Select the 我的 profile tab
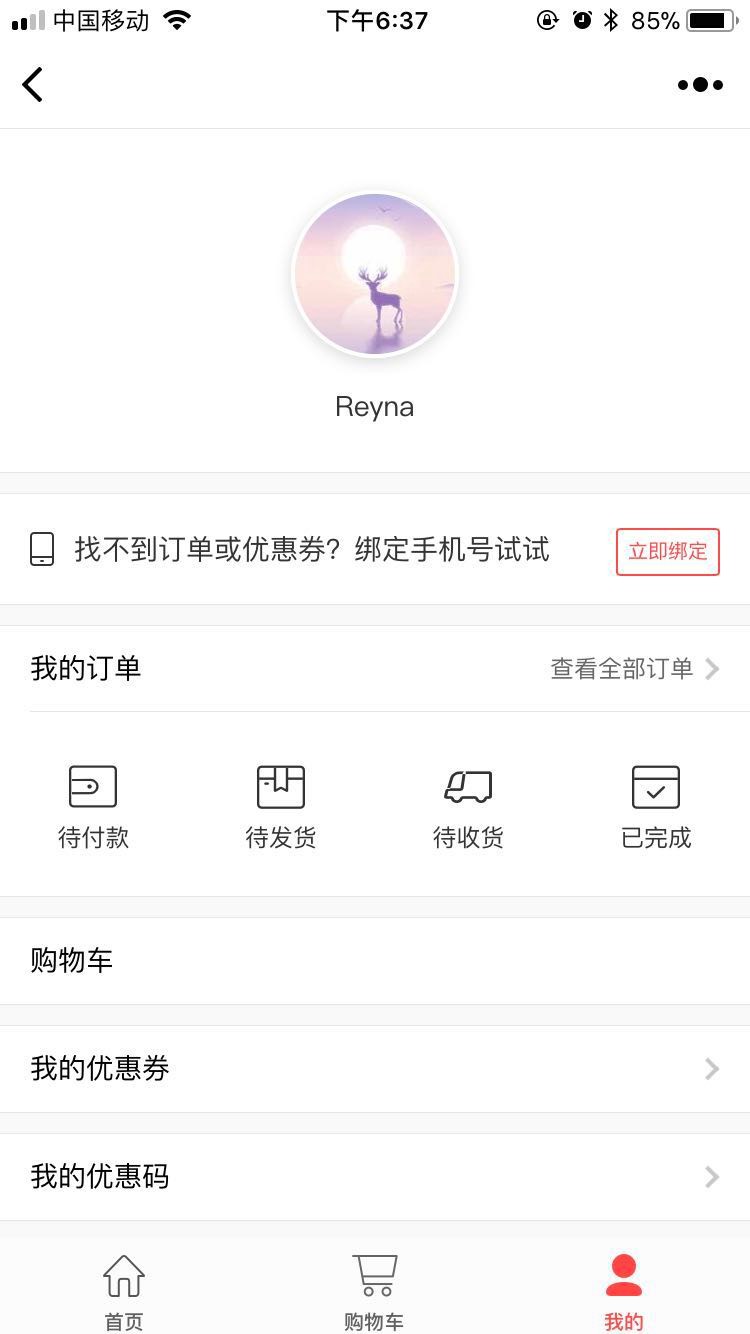The height and width of the screenshot is (1334, 750). pos(624,1292)
